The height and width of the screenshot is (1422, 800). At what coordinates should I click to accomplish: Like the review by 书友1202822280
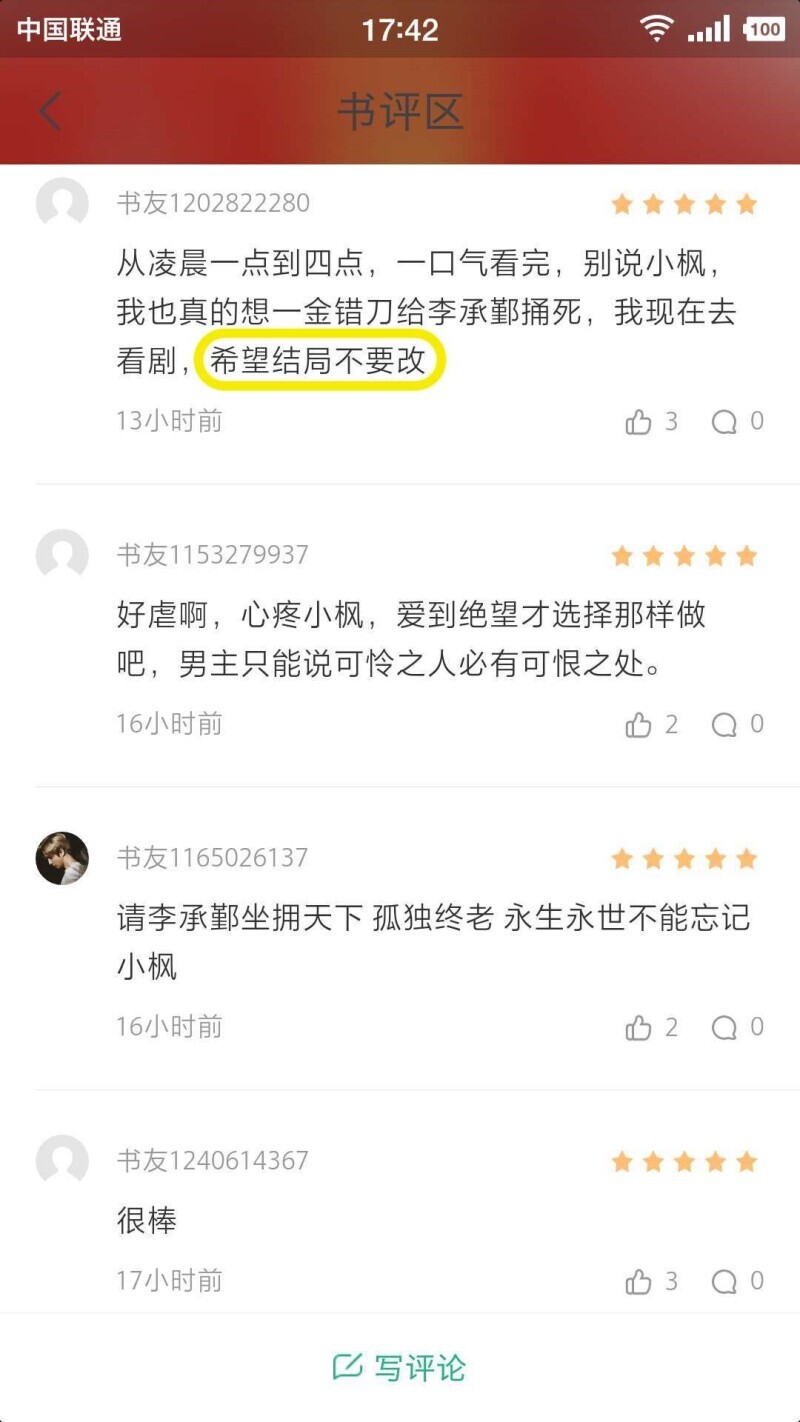click(x=639, y=422)
